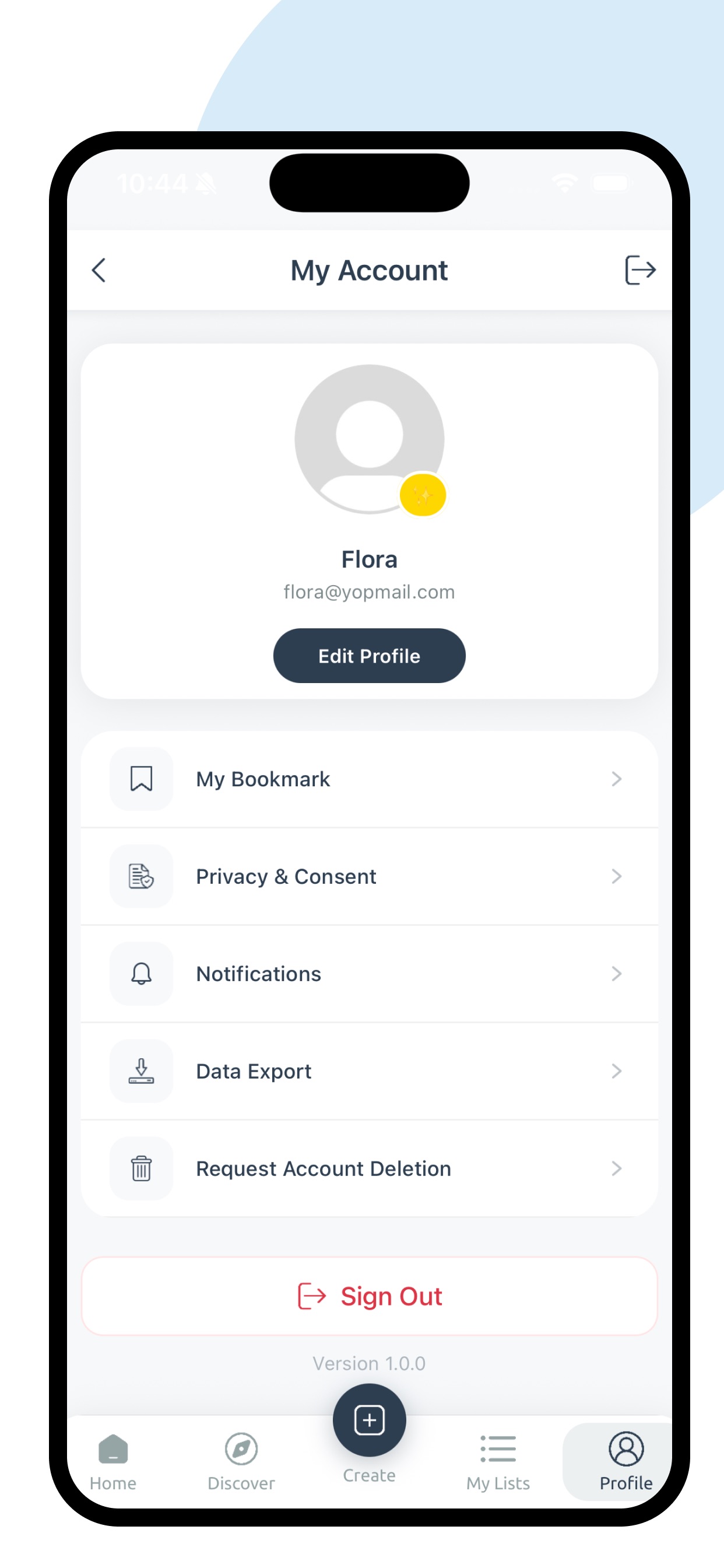Viewport: 724px width, 1568px height.
Task: Switch to the My Lists tab
Action: pos(498,1461)
